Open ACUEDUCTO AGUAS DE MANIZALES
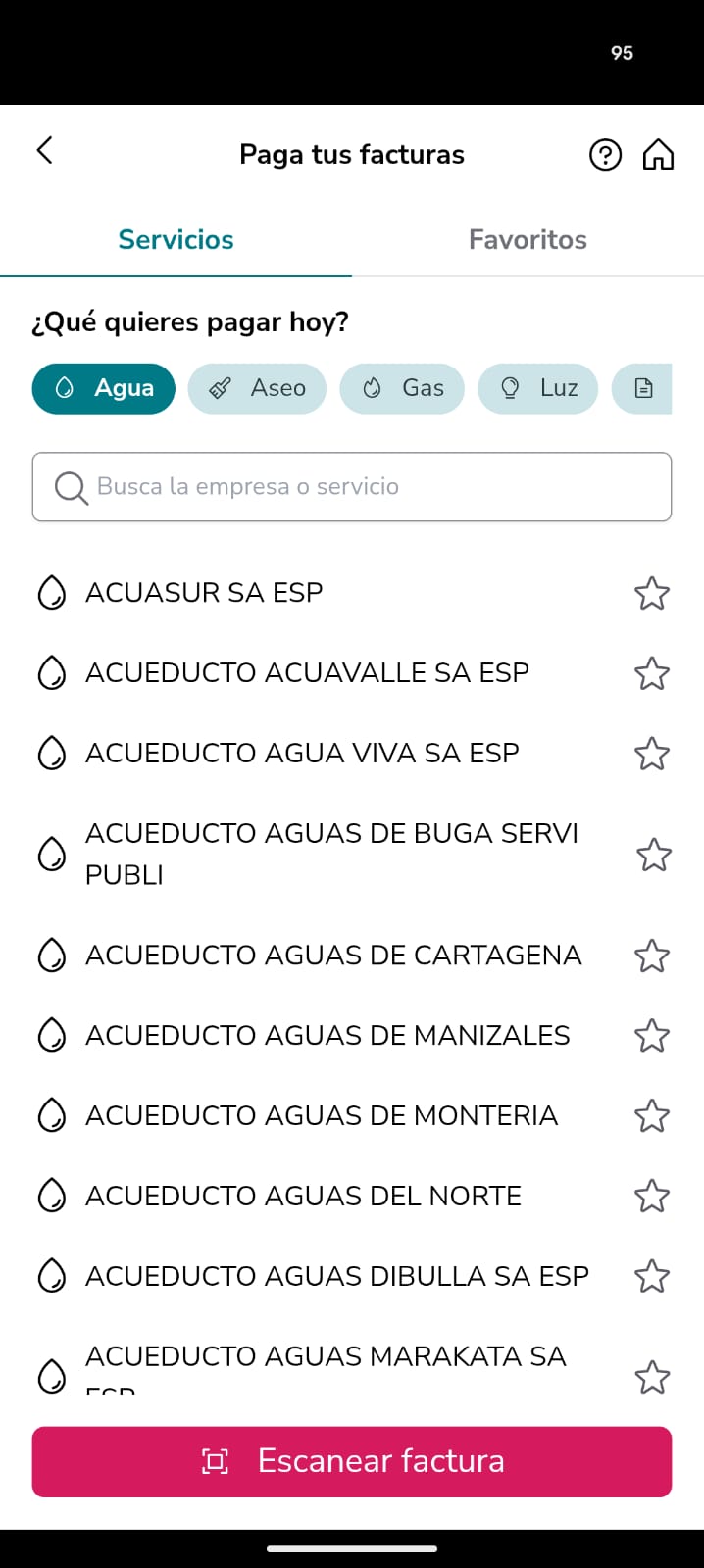This screenshot has width=704, height=1568. coord(327,1036)
